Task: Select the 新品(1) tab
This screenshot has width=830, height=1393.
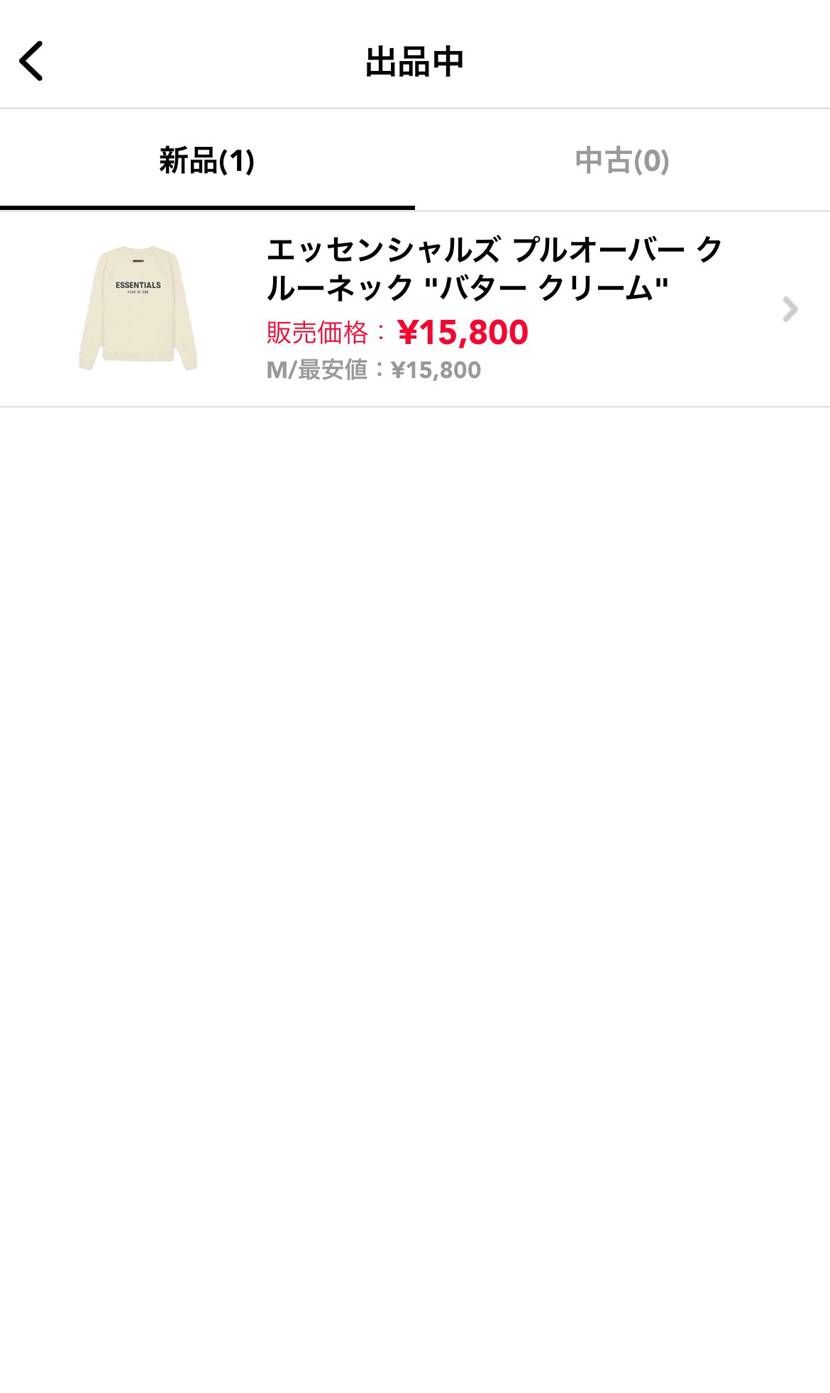Action: 207,160
